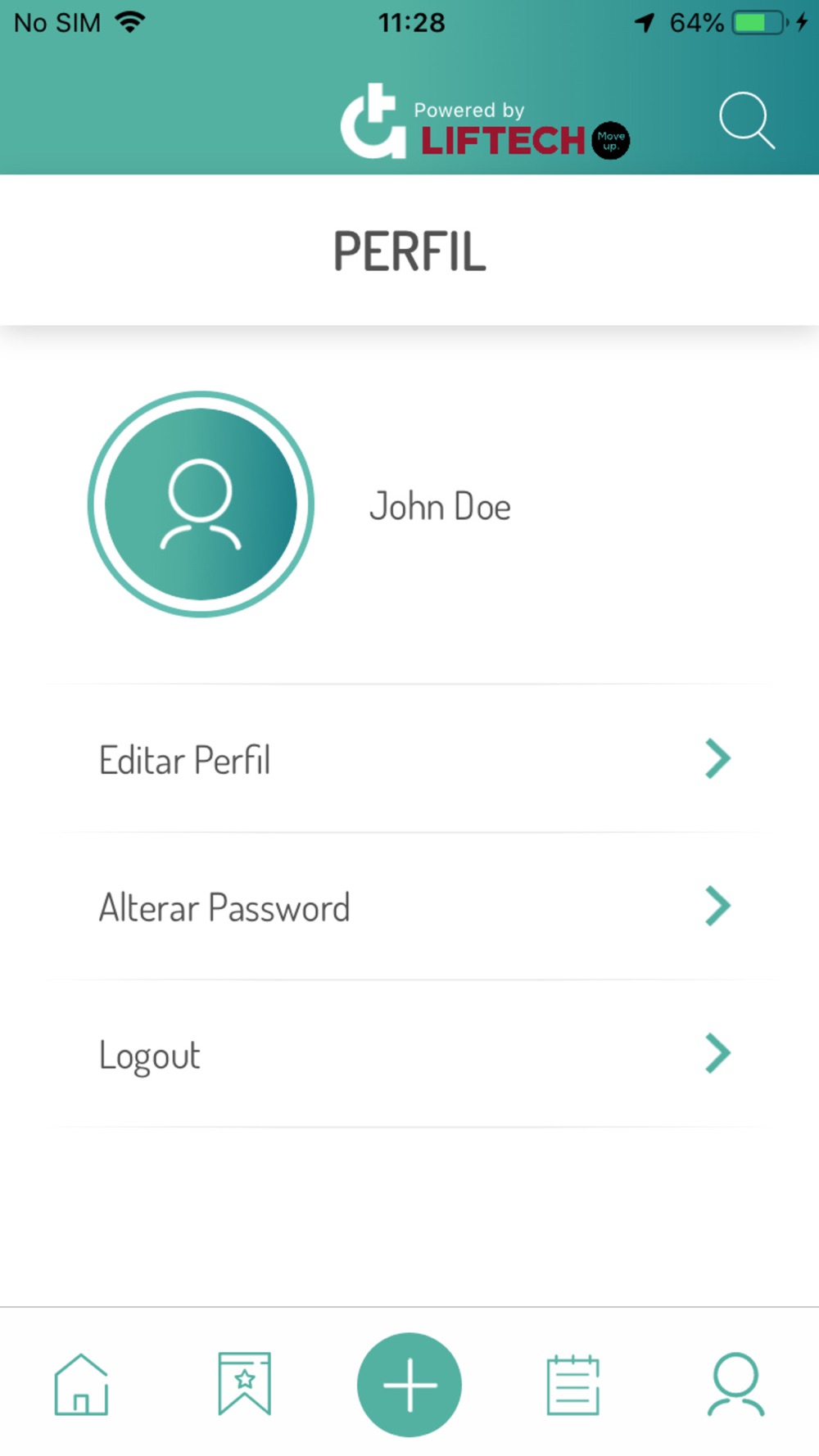
Task: Open Alterar Password
Action: 409,907
